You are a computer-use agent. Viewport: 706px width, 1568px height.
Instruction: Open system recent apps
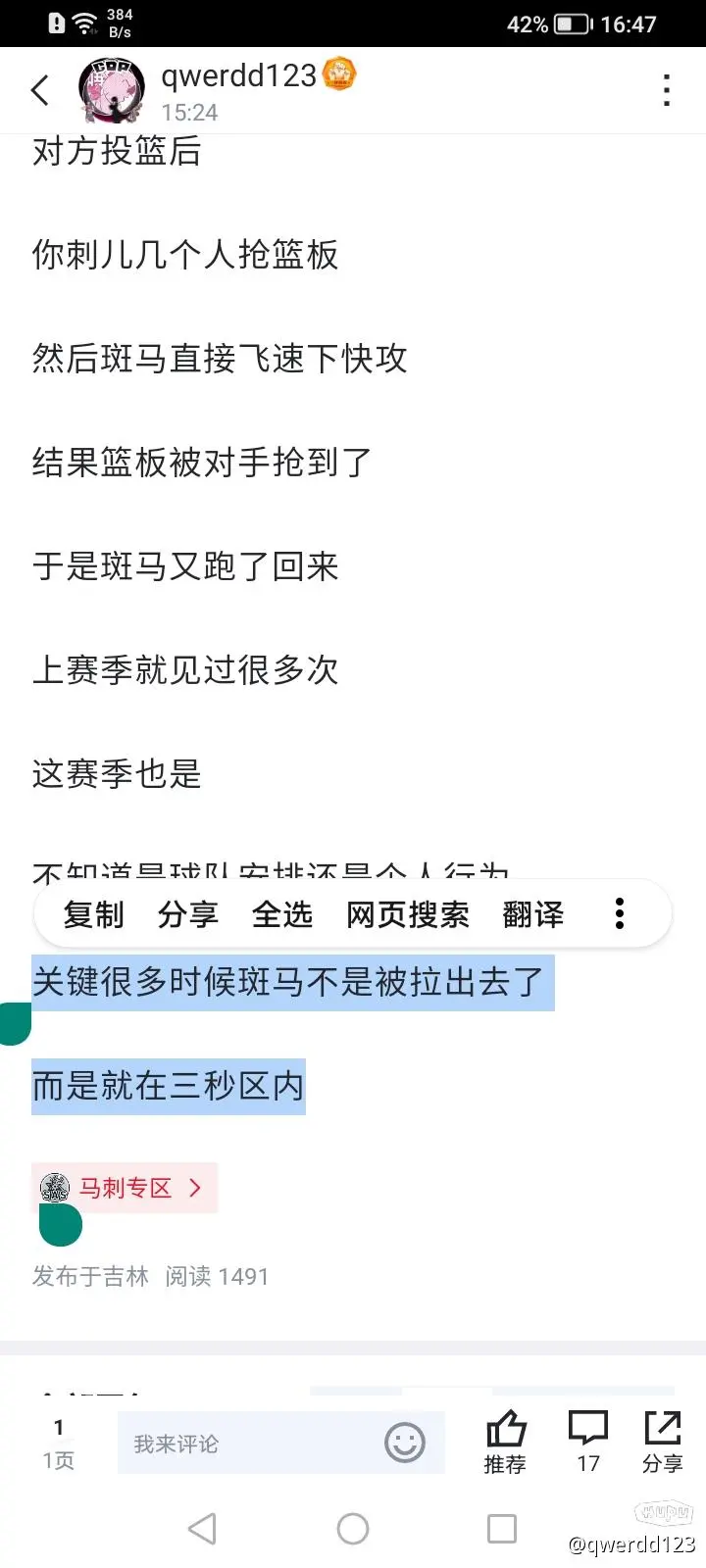coord(502,1529)
